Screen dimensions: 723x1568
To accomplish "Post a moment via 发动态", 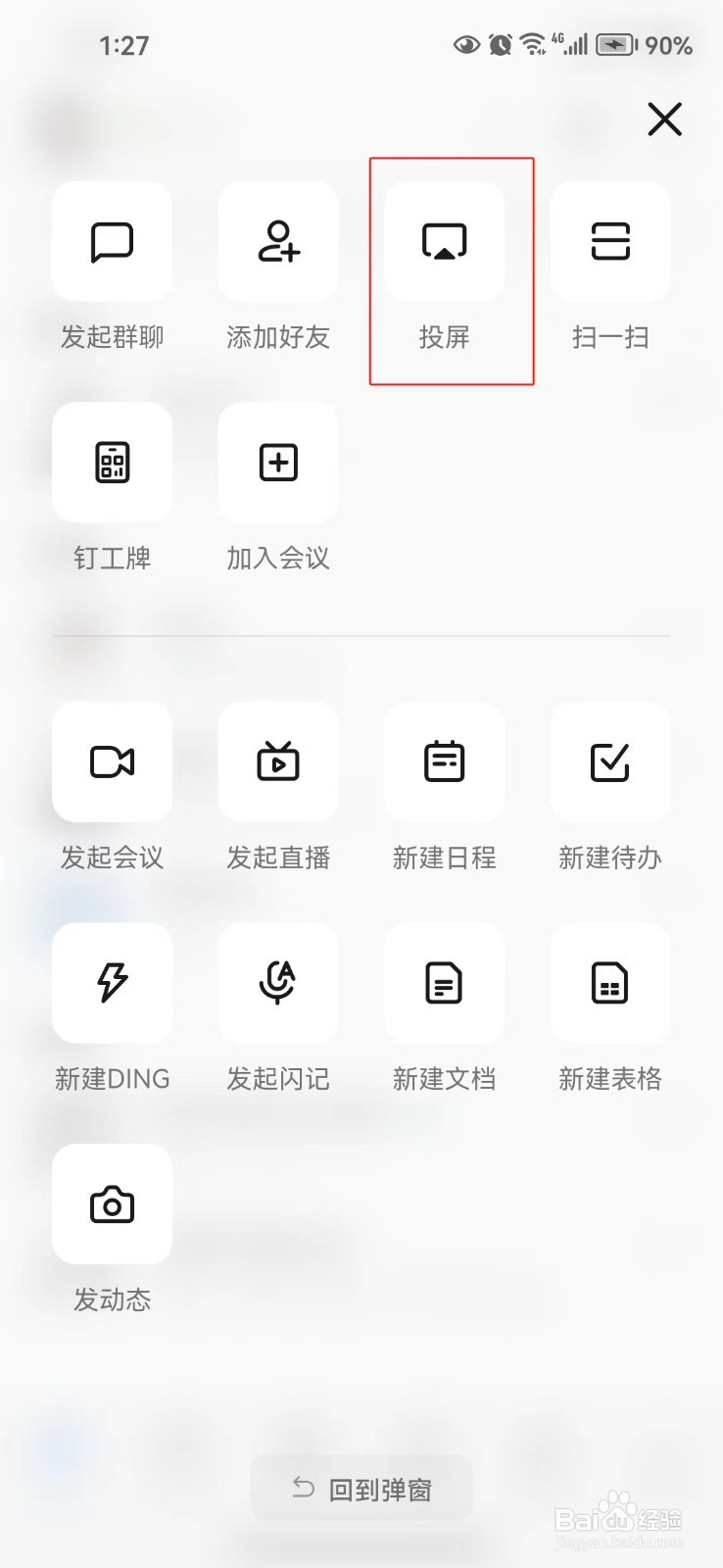I will tap(113, 1204).
